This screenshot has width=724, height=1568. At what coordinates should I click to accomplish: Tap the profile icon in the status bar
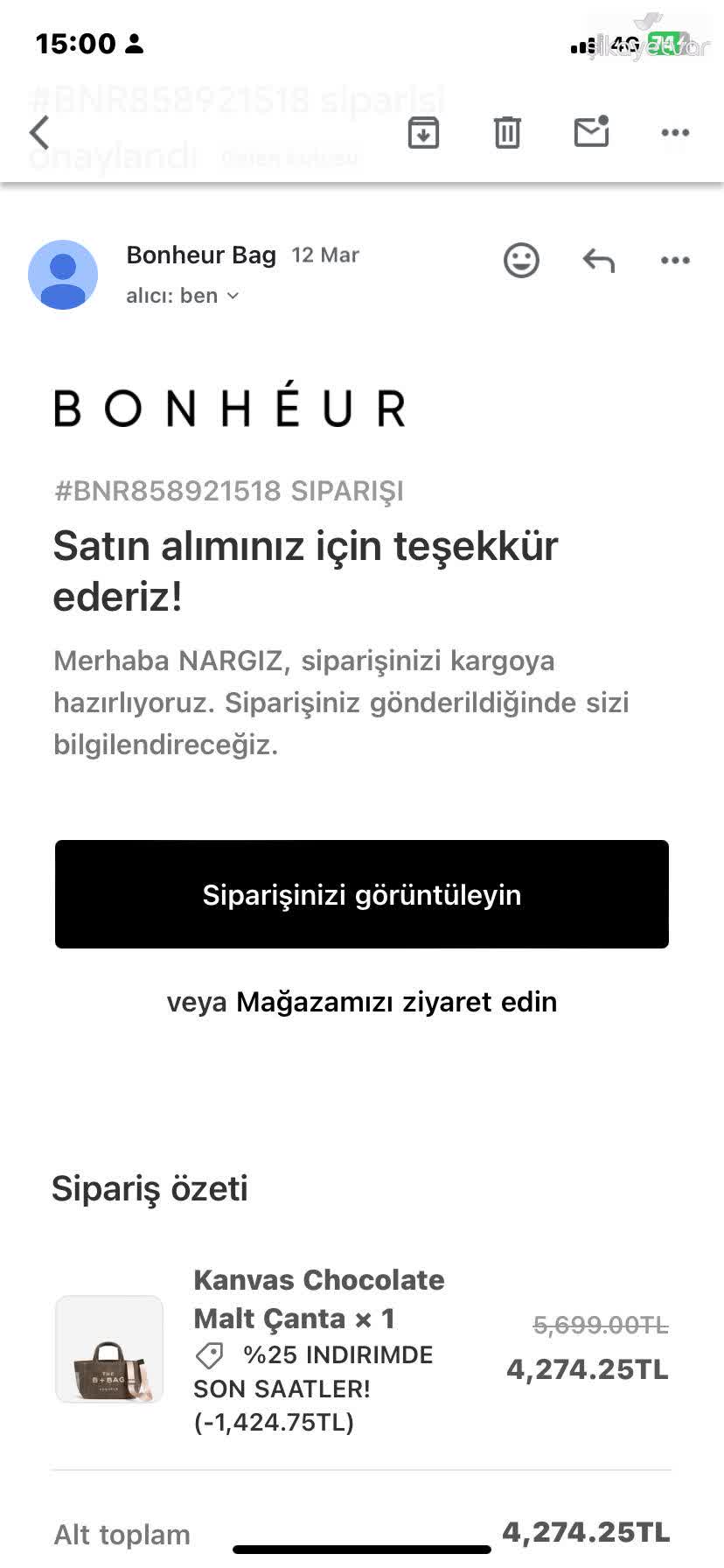point(136,43)
